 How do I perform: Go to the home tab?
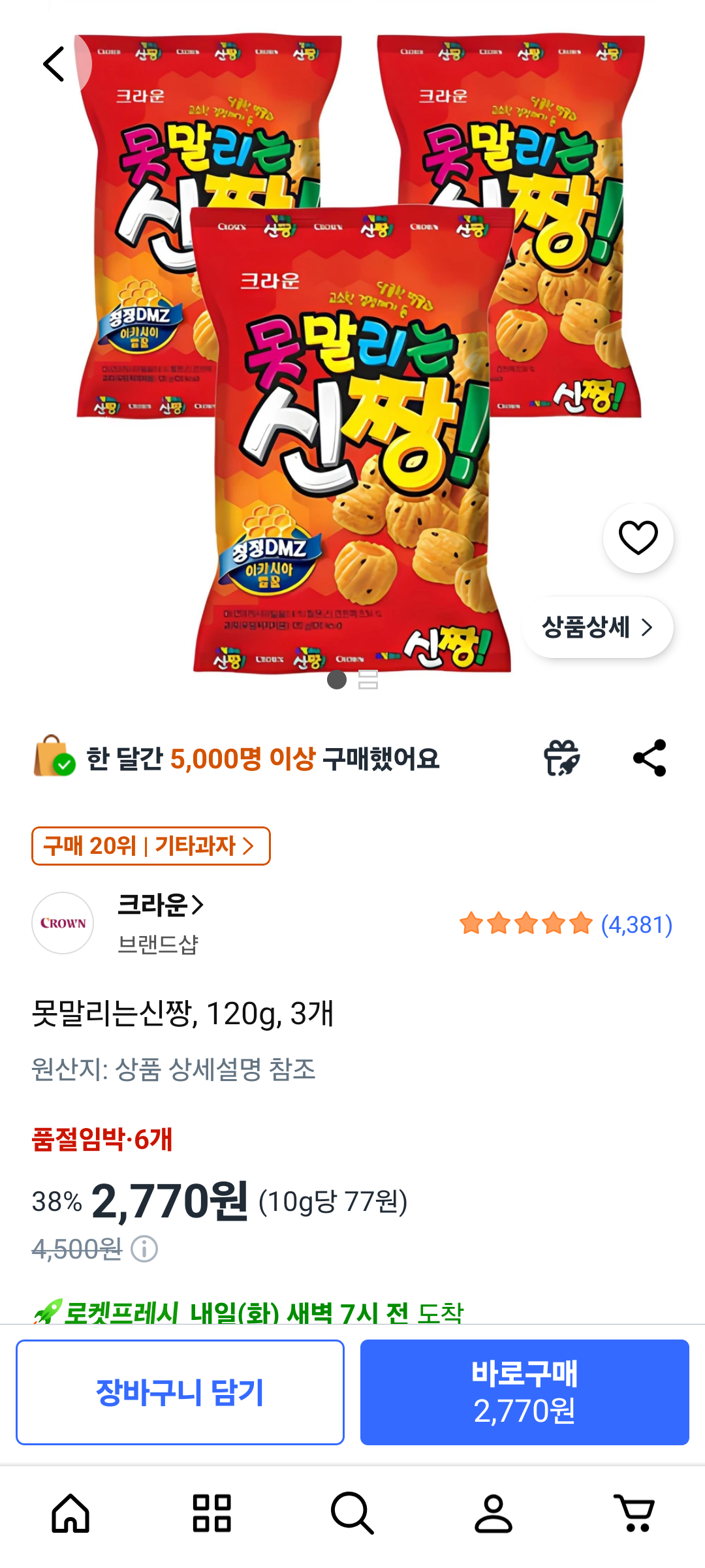(70, 1513)
